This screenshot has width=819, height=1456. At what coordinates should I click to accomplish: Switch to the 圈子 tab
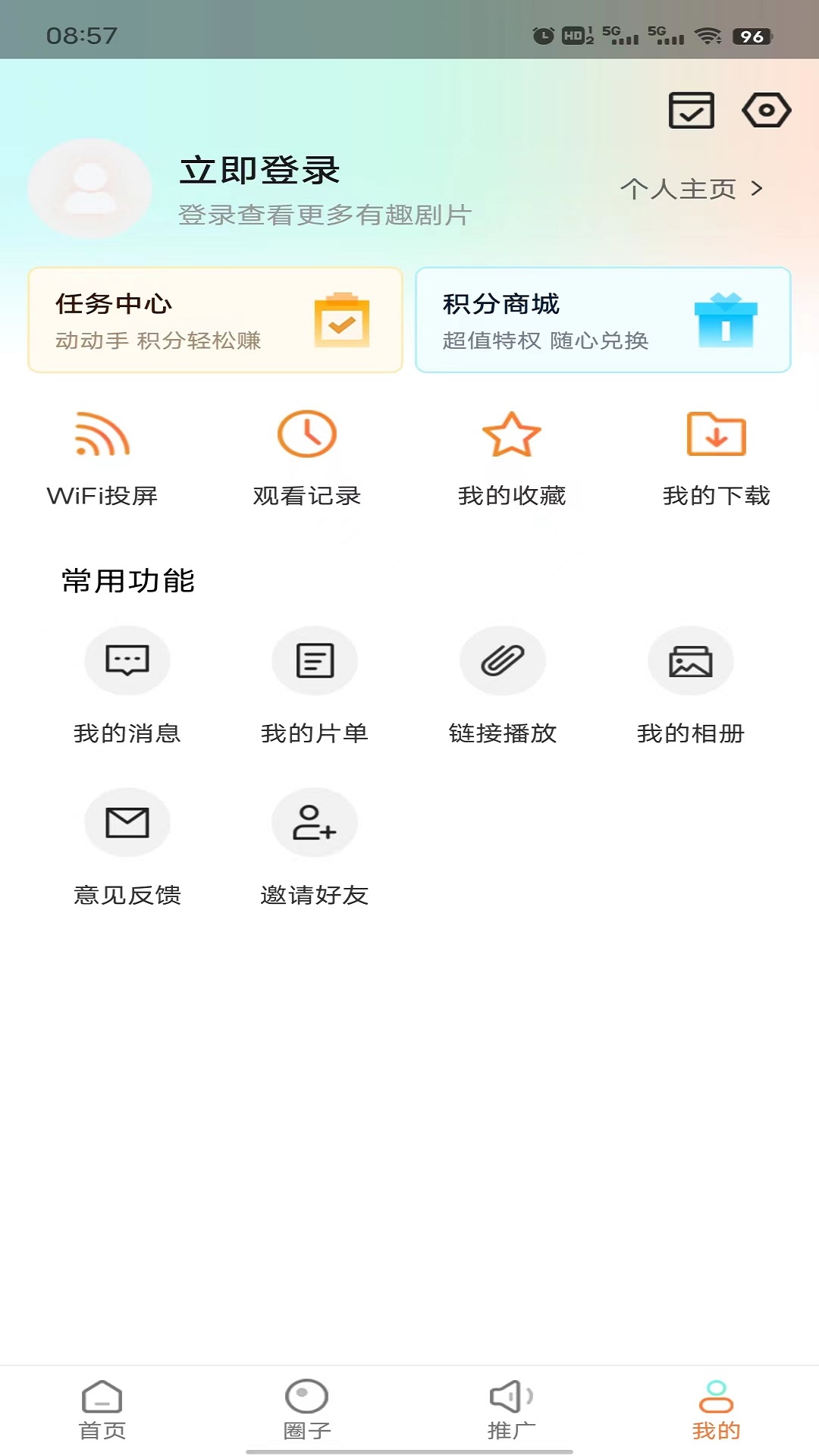[307, 1410]
